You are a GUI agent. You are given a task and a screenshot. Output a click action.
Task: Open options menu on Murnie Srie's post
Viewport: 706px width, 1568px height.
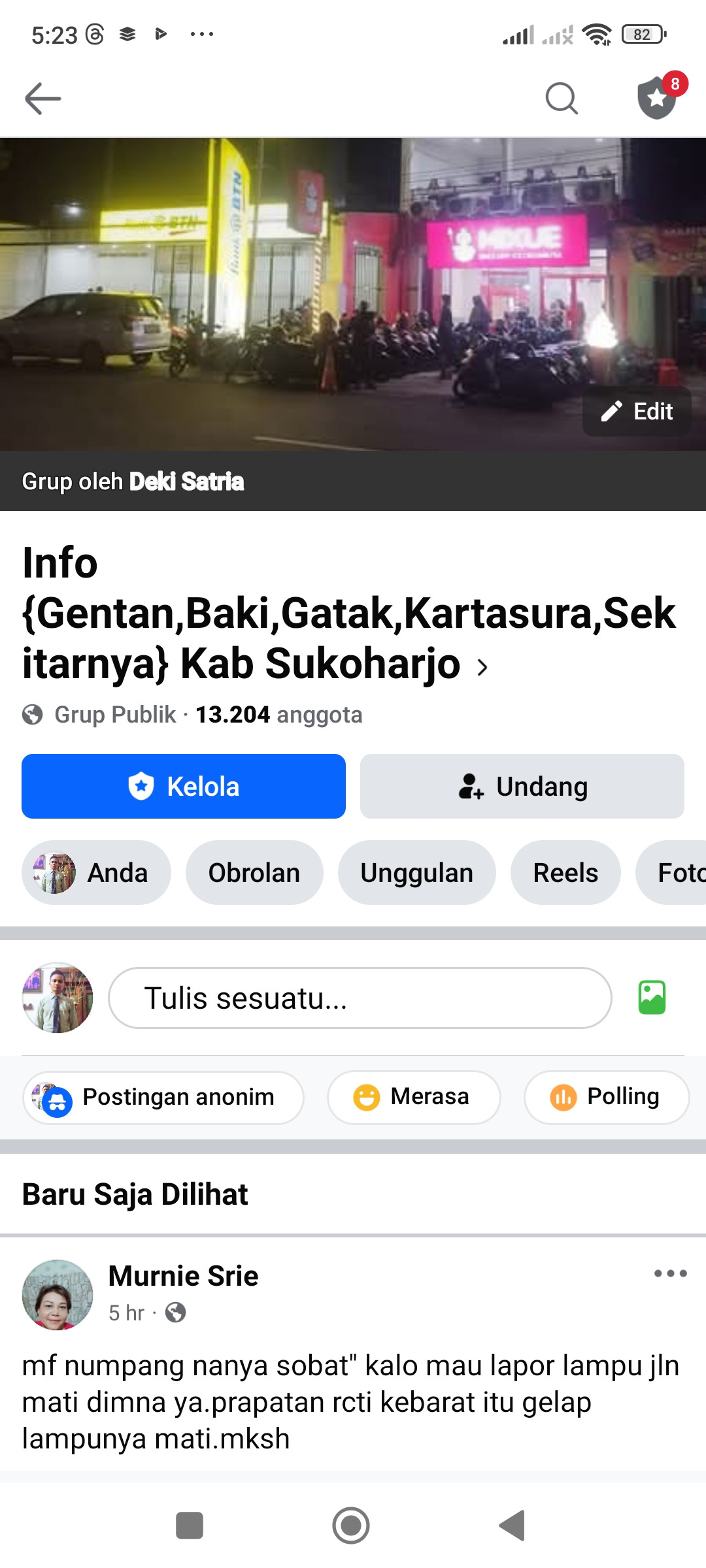671,1273
